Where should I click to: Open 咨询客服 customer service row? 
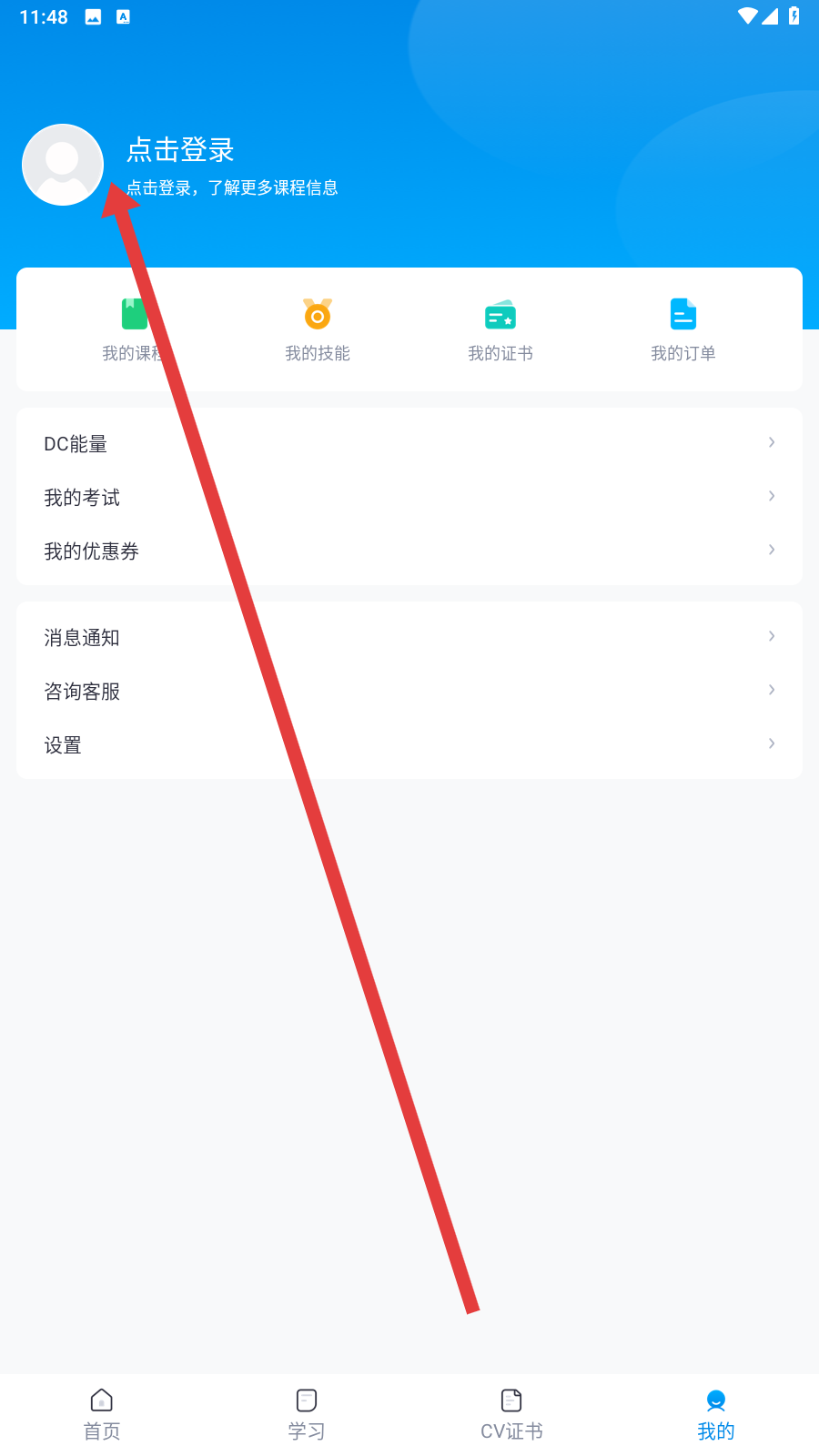pyautogui.click(x=409, y=691)
